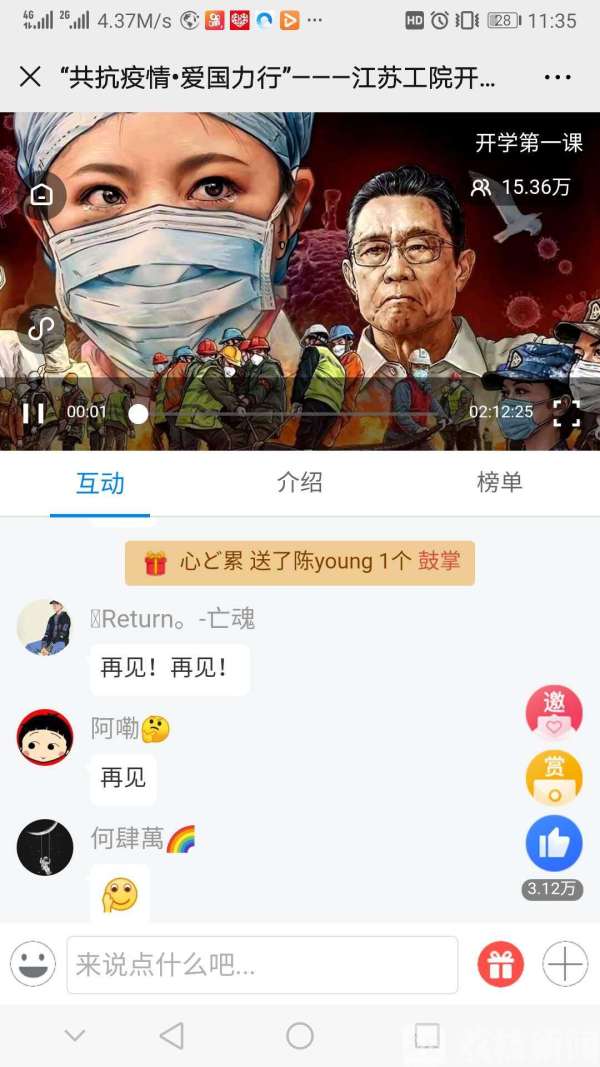Viewport: 600px width, 1067px height.
Task: Focus the 来说点什么吧 comment field
Action: click(262, 965)
